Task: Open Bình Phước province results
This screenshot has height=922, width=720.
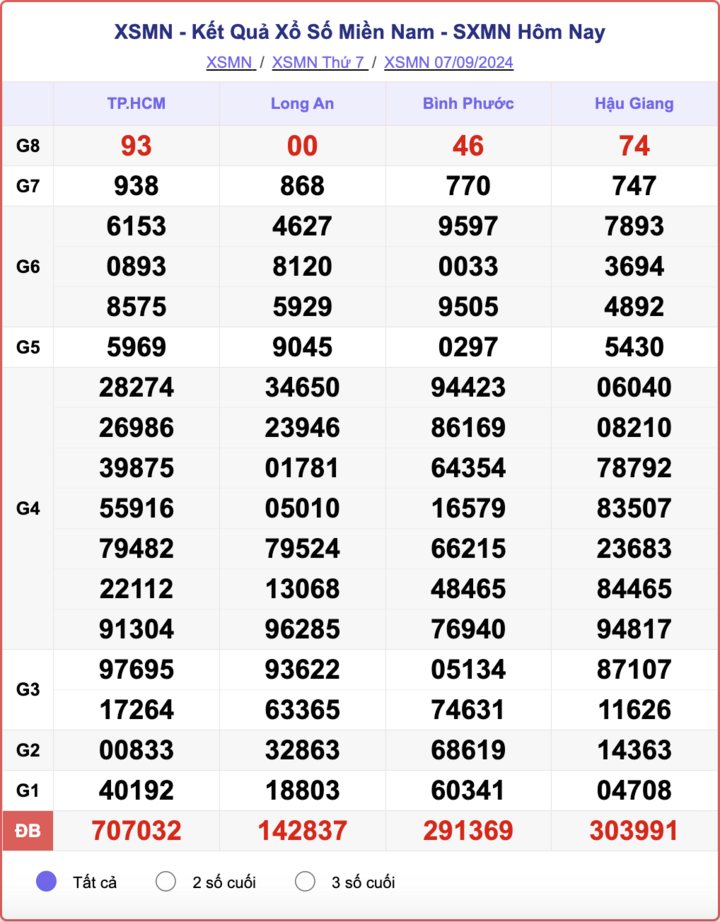Action: [468, 103]
